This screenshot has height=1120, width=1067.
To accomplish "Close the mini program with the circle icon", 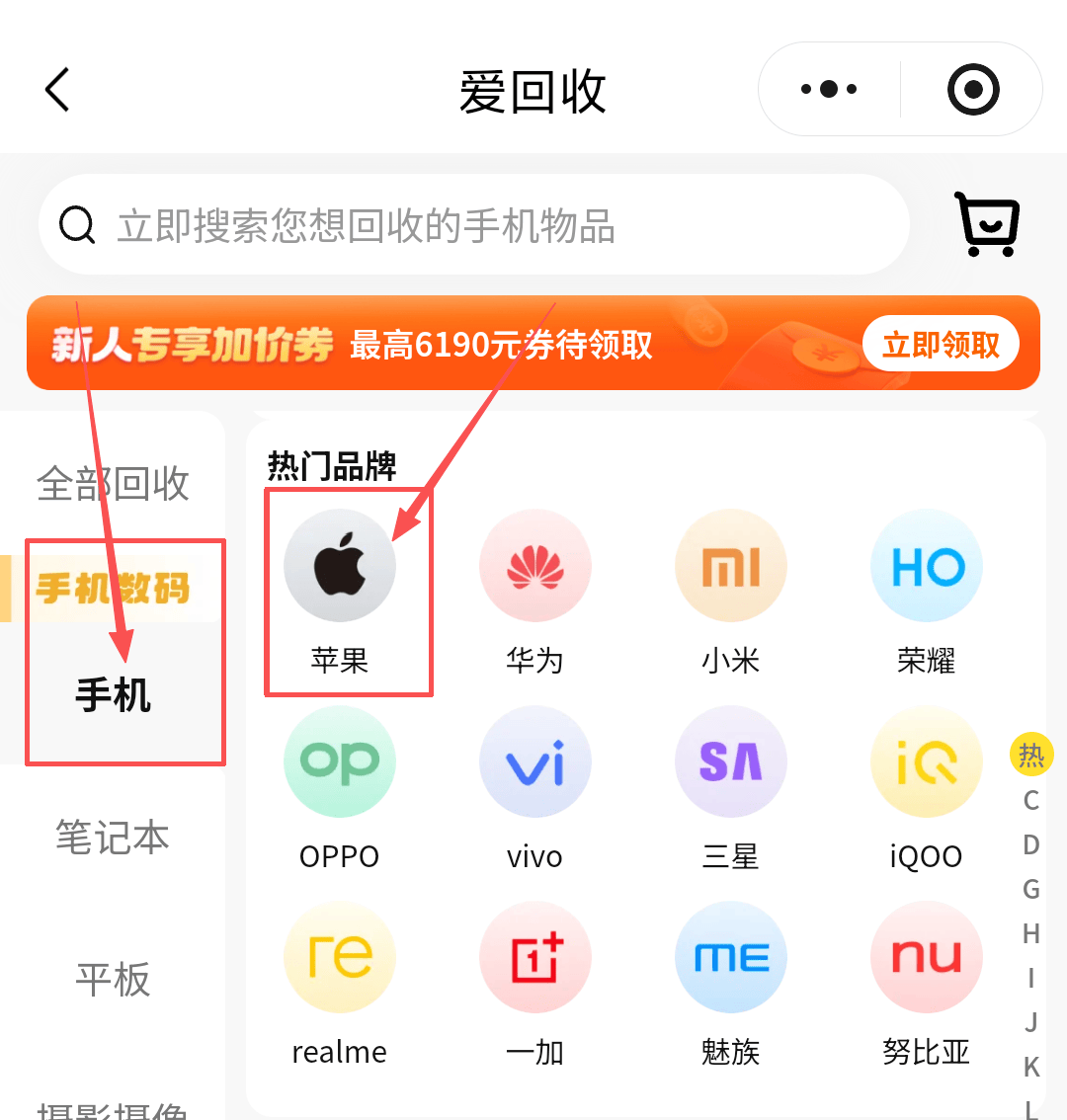I will tap(973, 90).
